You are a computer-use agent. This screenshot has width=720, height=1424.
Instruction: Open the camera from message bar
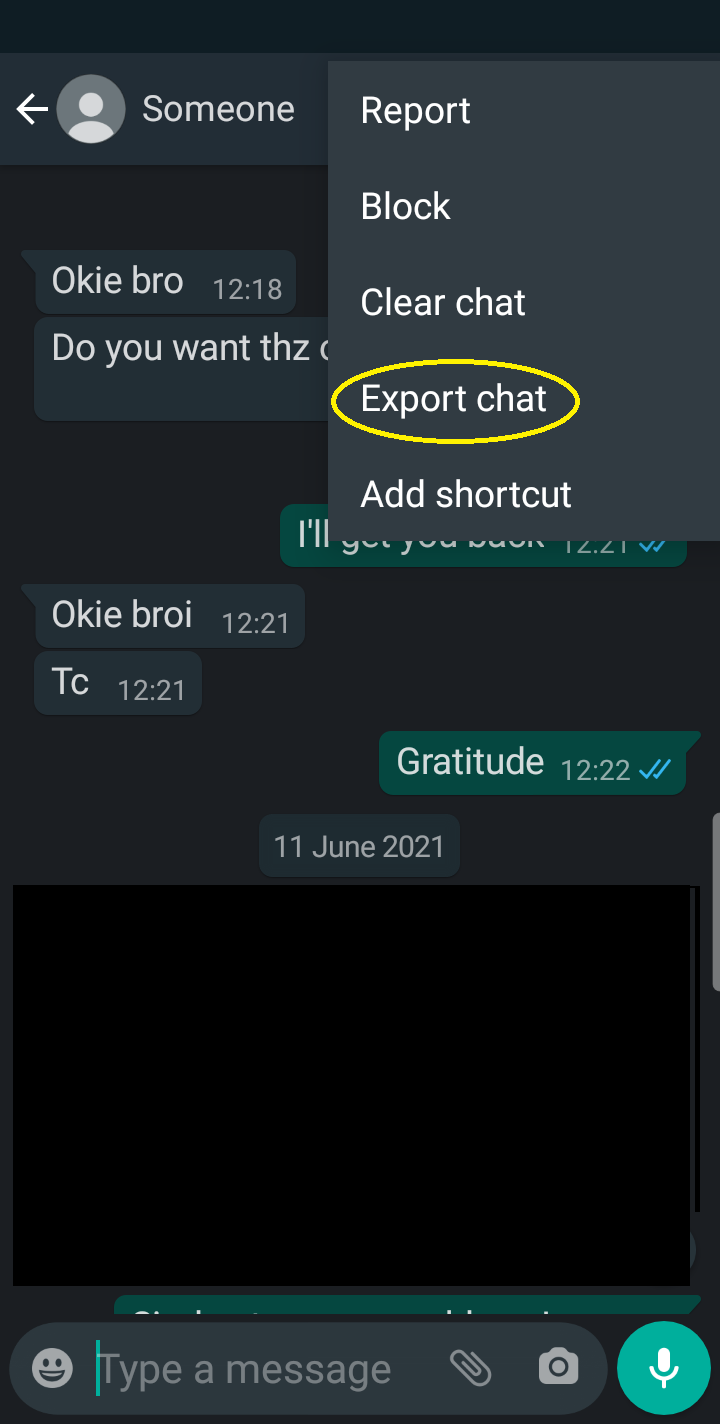coord(558,1367)
